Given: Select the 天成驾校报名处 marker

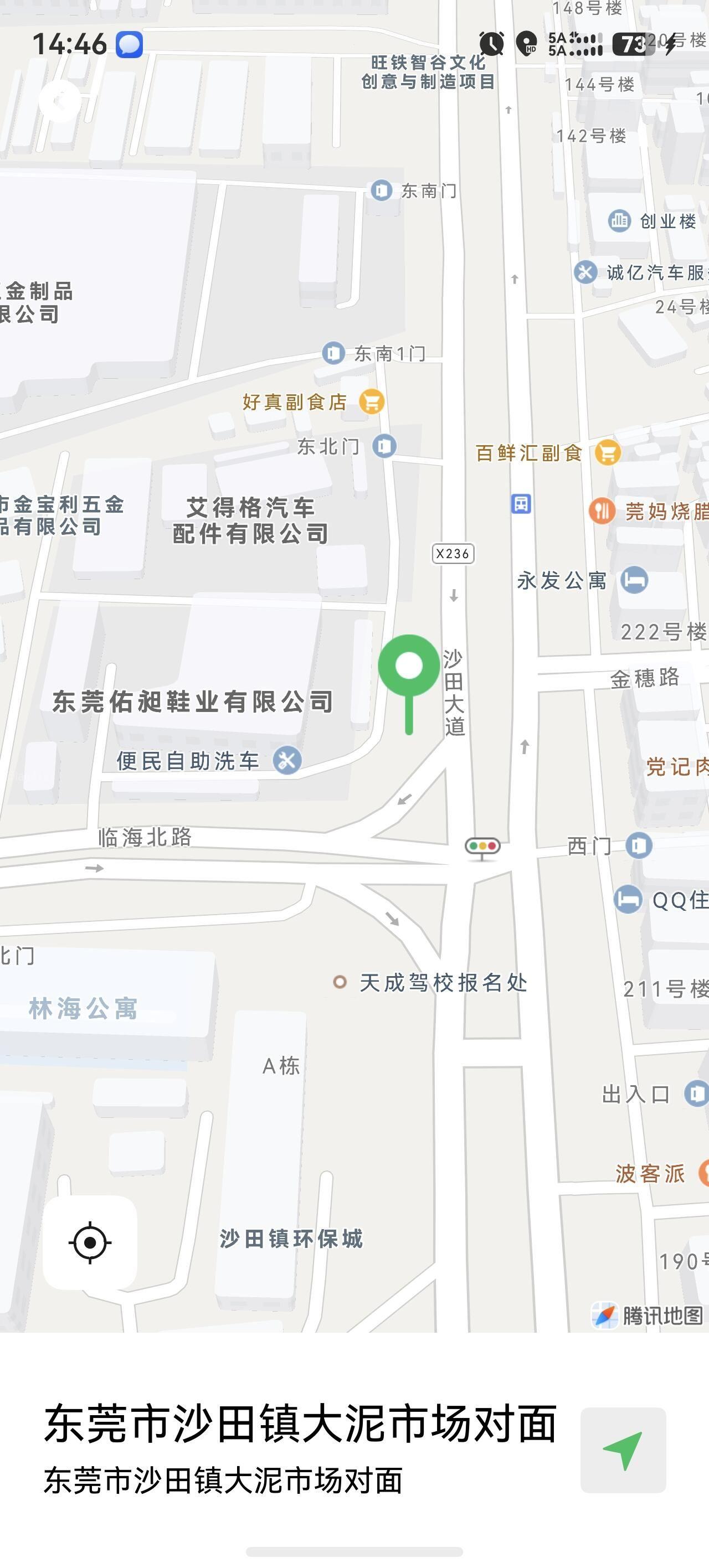Looking at the screenshot, I should coord(340,982).
